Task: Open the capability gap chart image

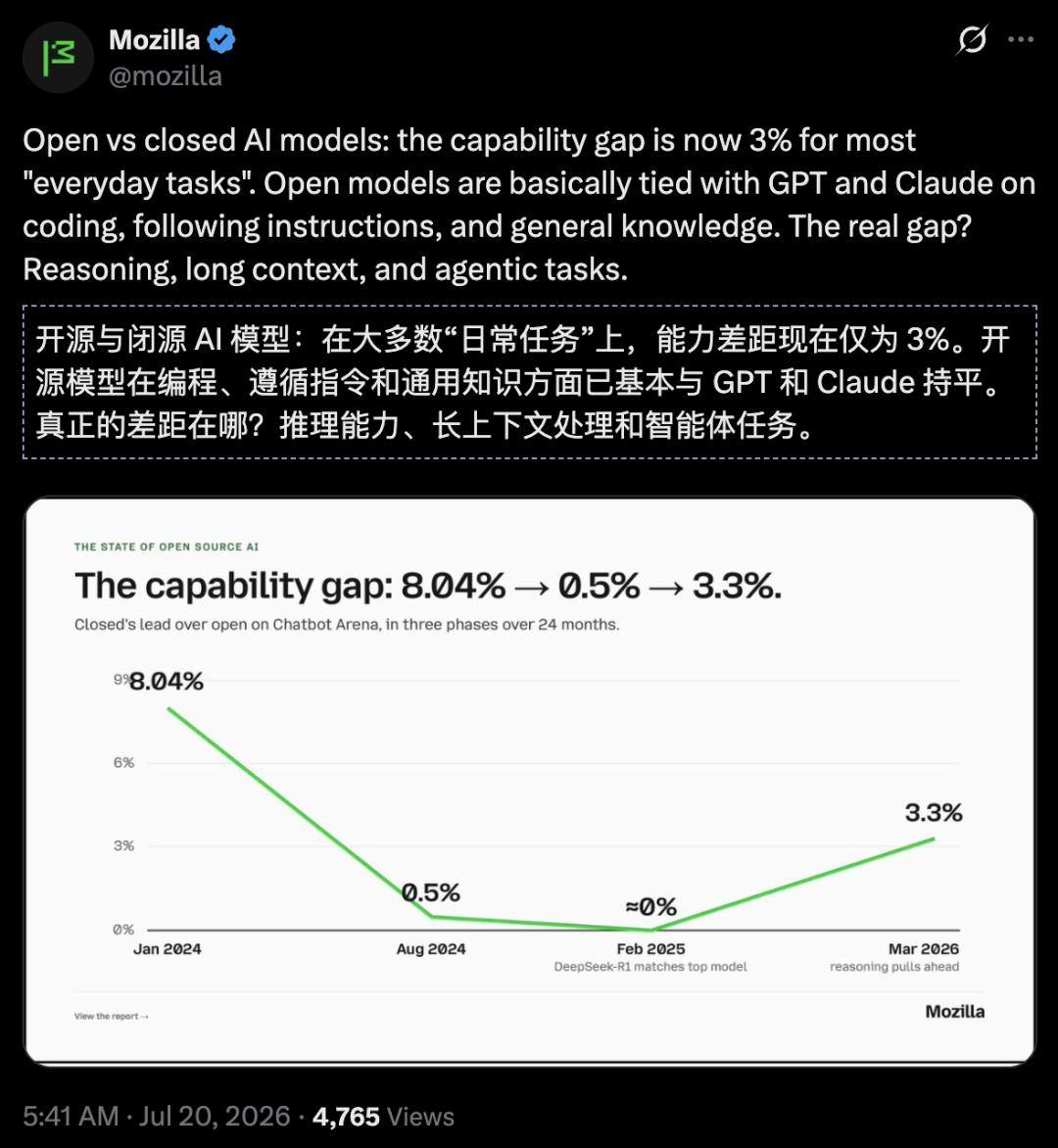Action: (529, 781)
